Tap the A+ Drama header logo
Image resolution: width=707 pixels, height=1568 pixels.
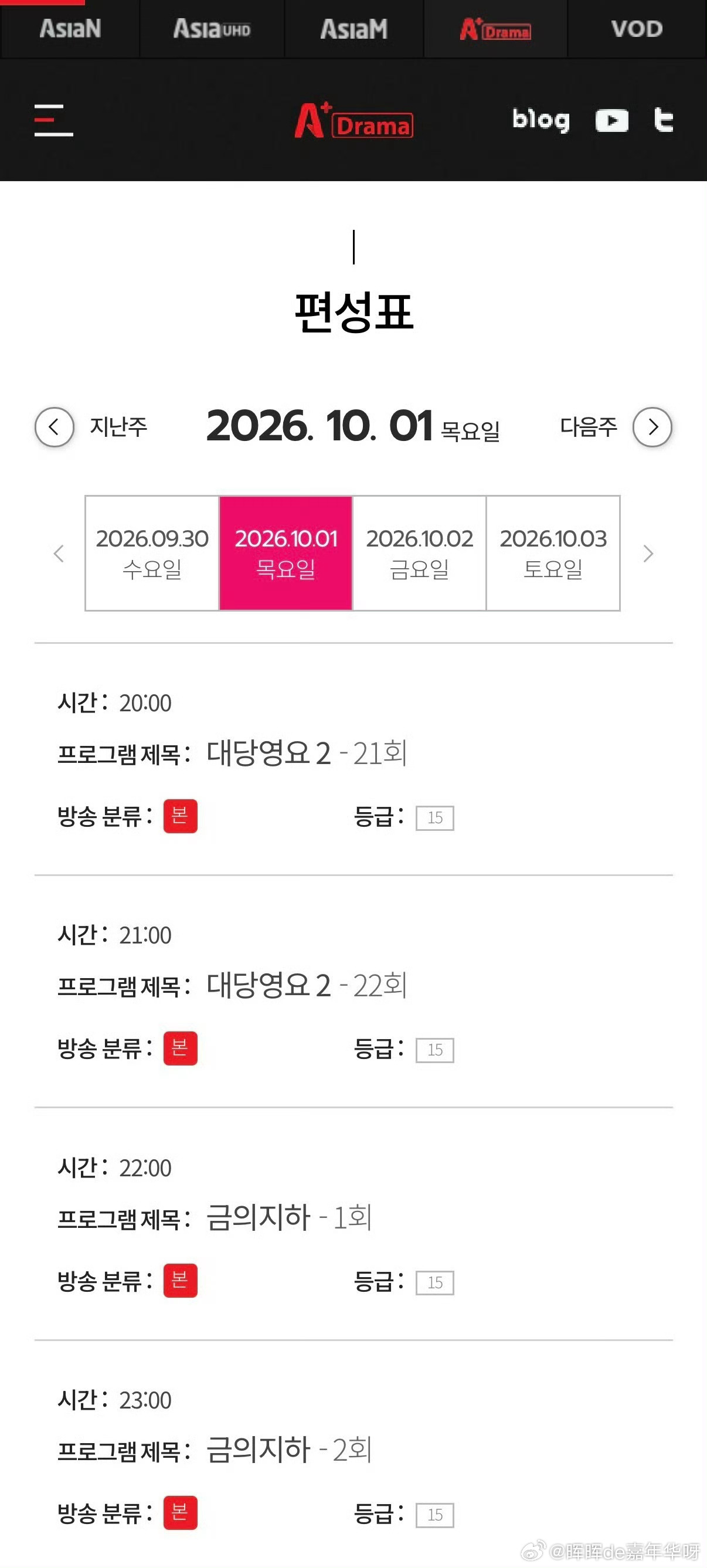point(354,121)
